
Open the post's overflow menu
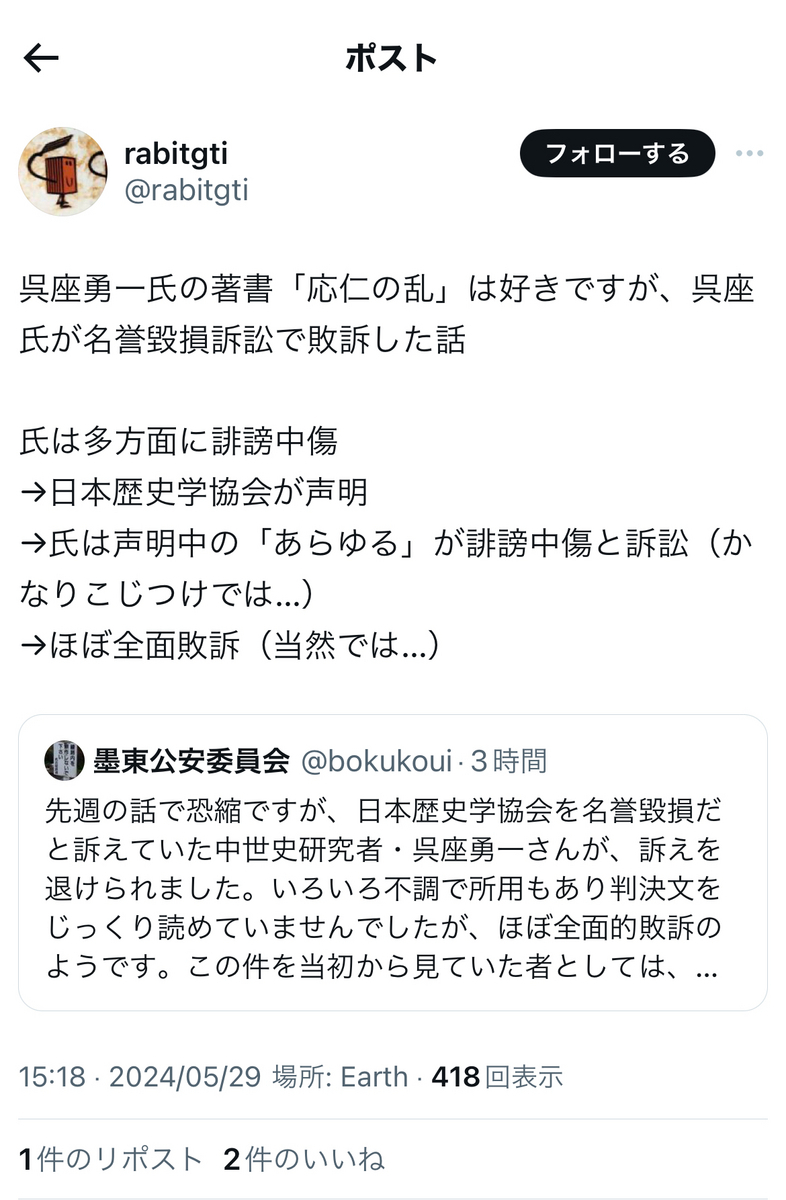(x=749, y=154)
